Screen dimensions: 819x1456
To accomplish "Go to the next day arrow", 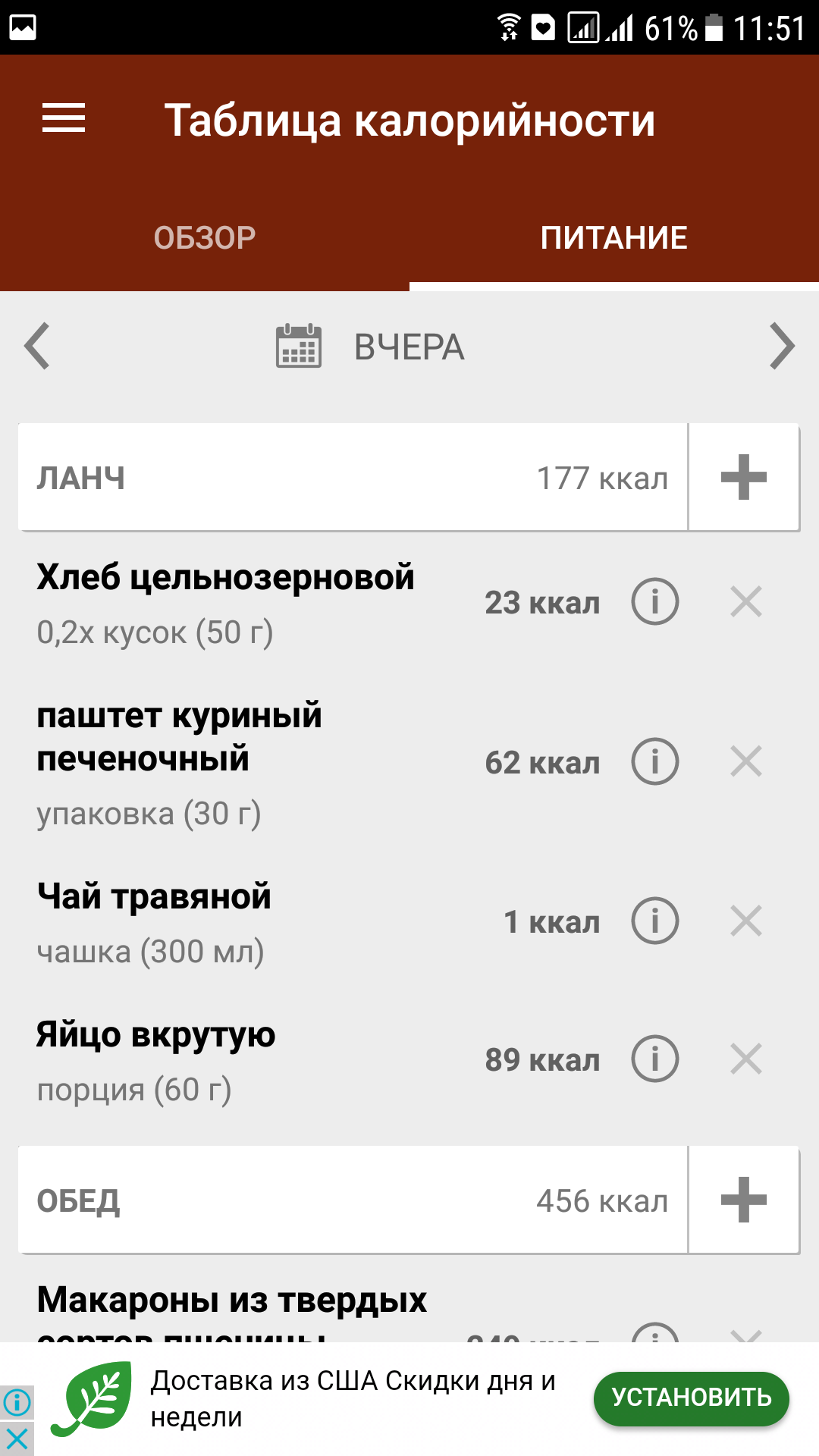I will pos(782,347).
